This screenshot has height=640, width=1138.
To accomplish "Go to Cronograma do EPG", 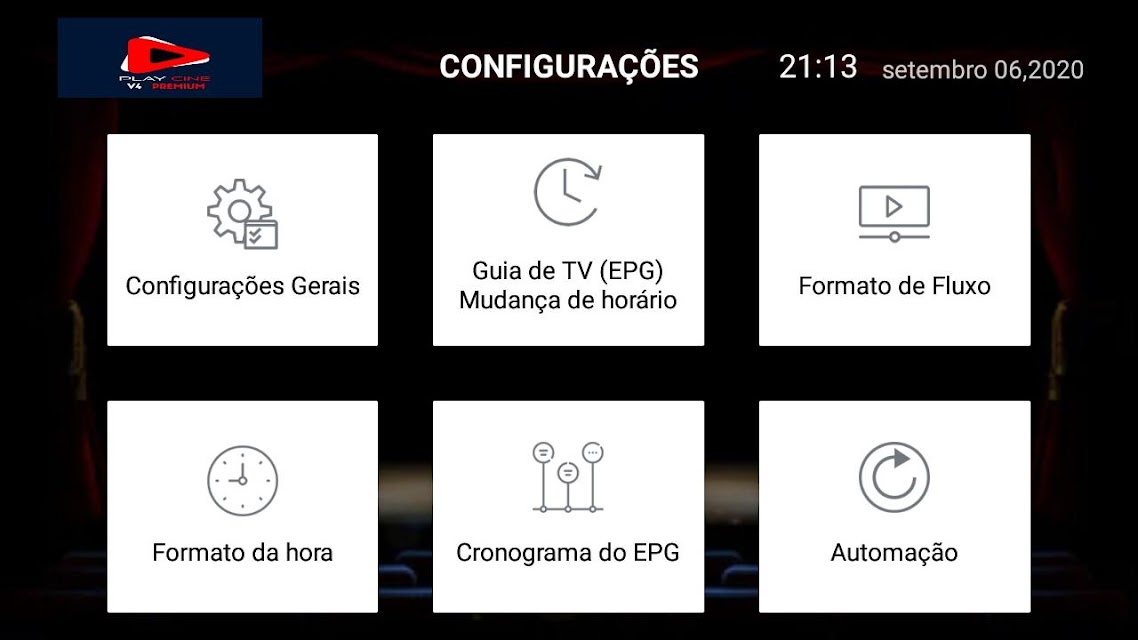I will click(568, 506).
